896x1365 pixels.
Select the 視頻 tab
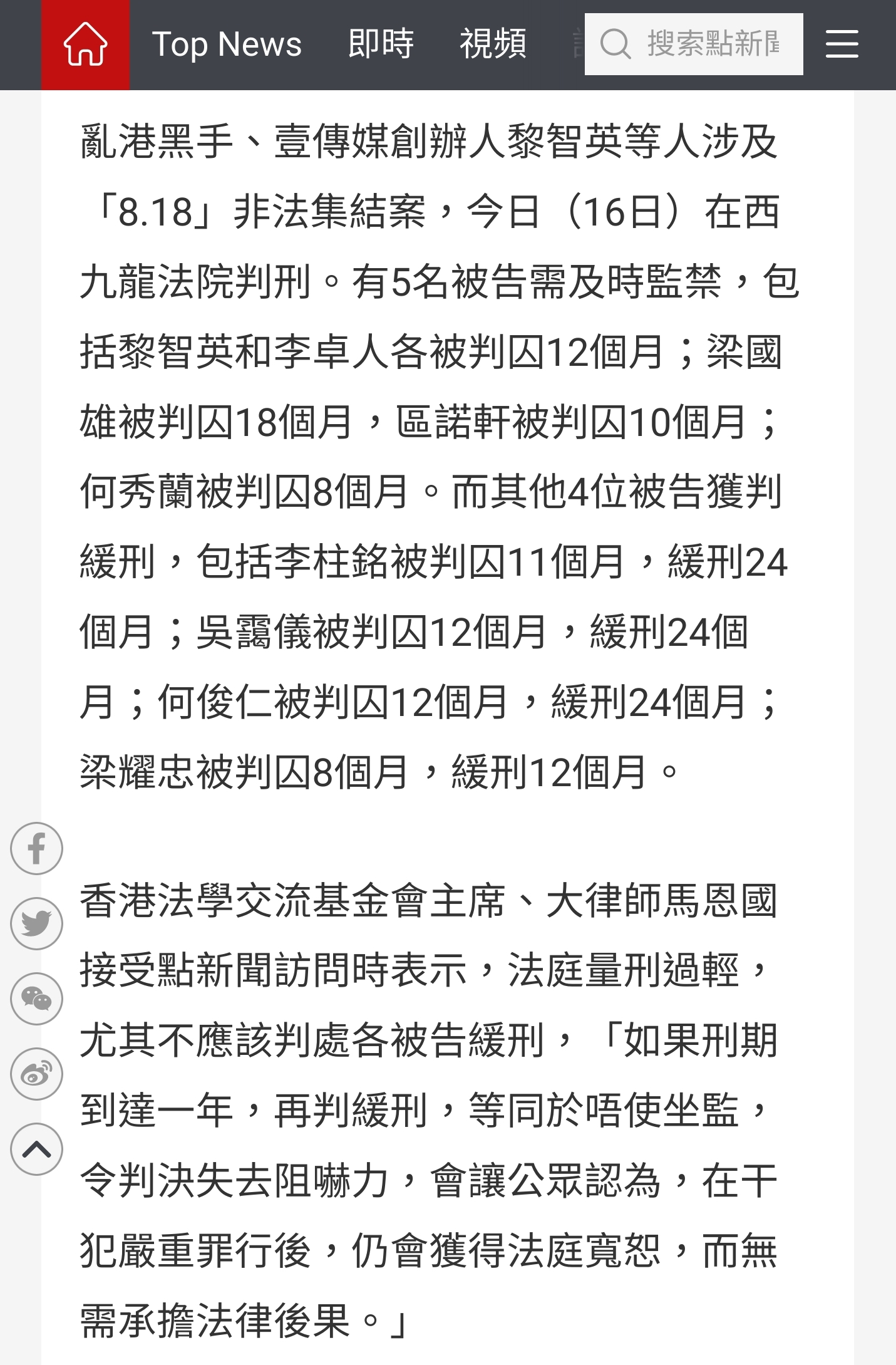pyautogui.click(x=493, y=44)
